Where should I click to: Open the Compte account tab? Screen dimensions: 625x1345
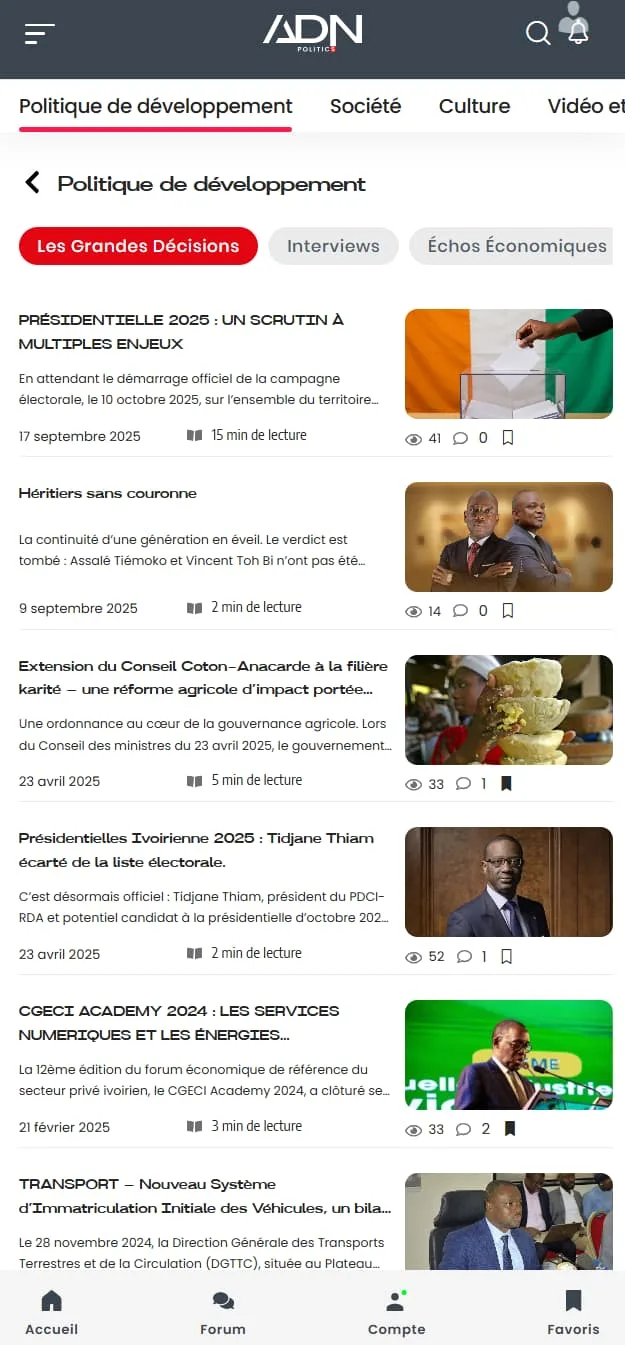click(x=396, y=1312)
